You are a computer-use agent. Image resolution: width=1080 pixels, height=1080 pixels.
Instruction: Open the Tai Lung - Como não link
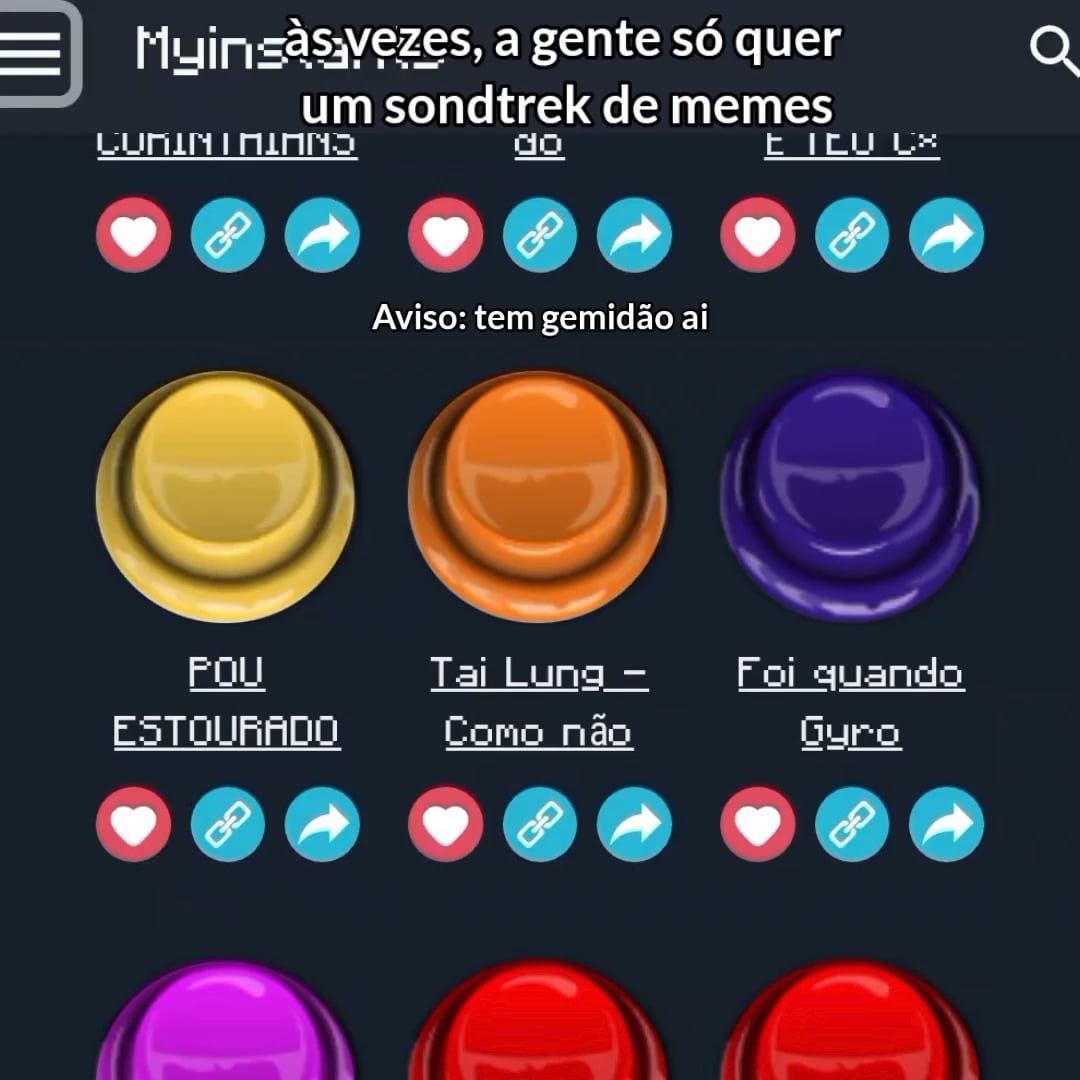coord(538,702)
